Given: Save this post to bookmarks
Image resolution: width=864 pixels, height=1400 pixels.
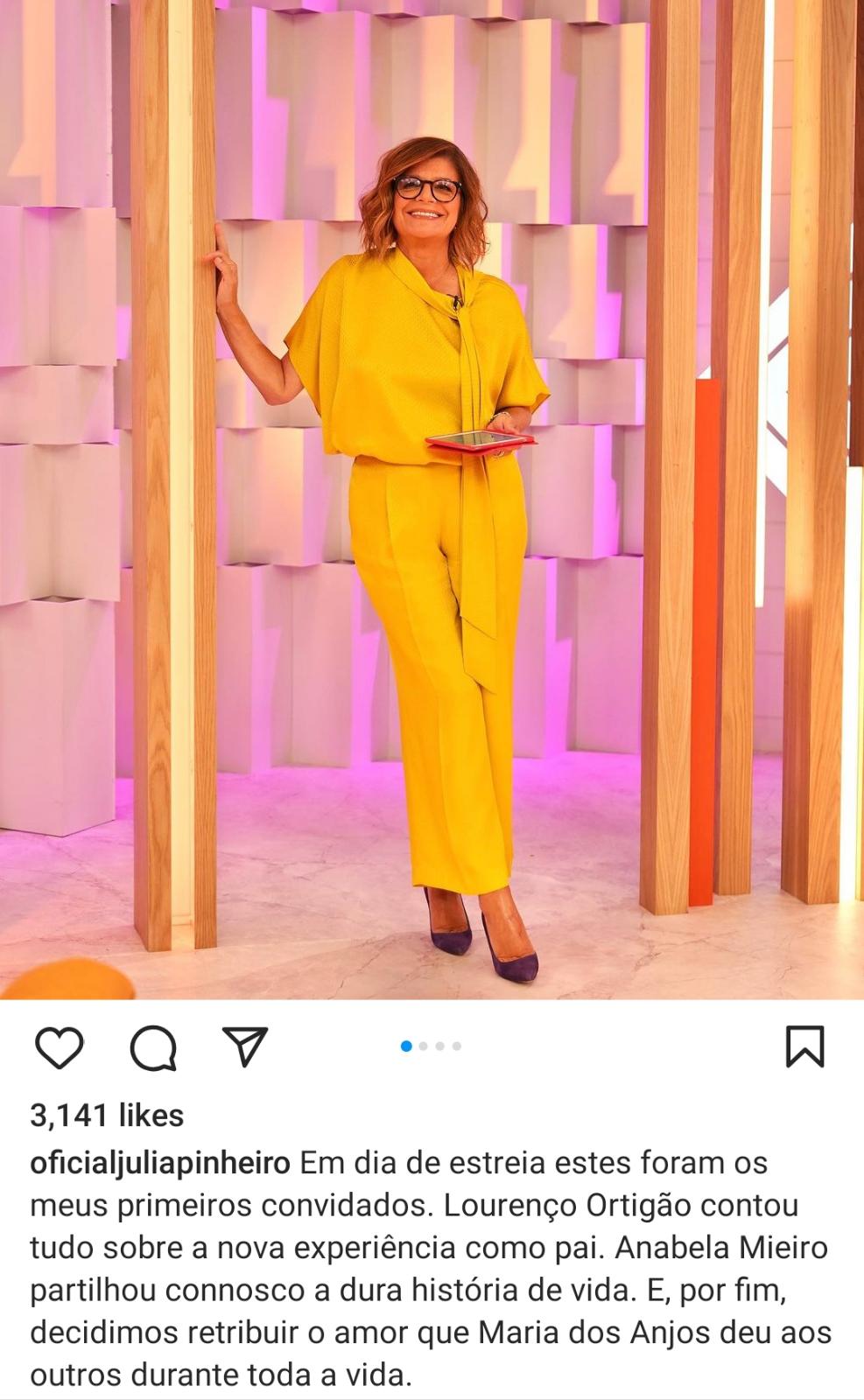Looking at the screenshot, I should click(x=804, y=1046).
